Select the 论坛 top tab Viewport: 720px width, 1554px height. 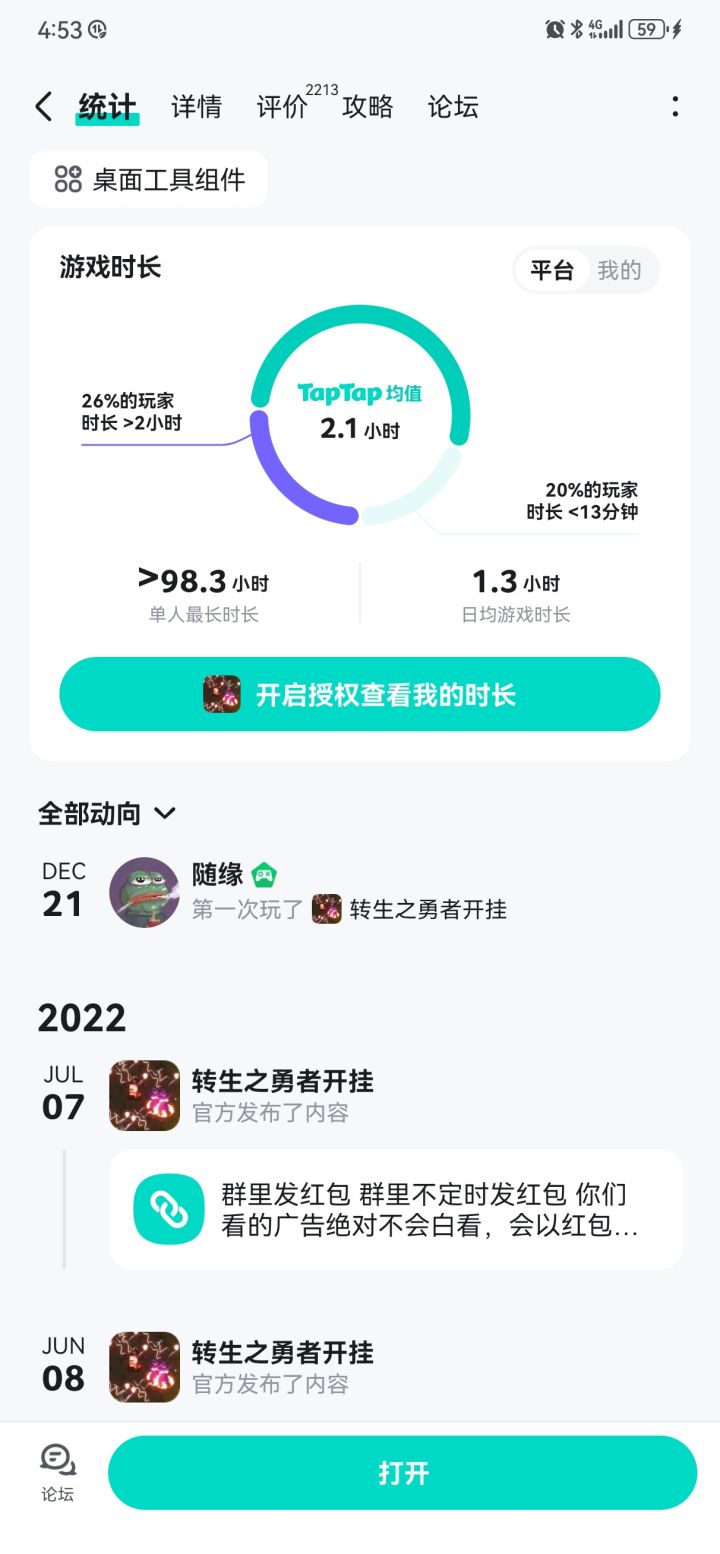click(x=453, y=107)
